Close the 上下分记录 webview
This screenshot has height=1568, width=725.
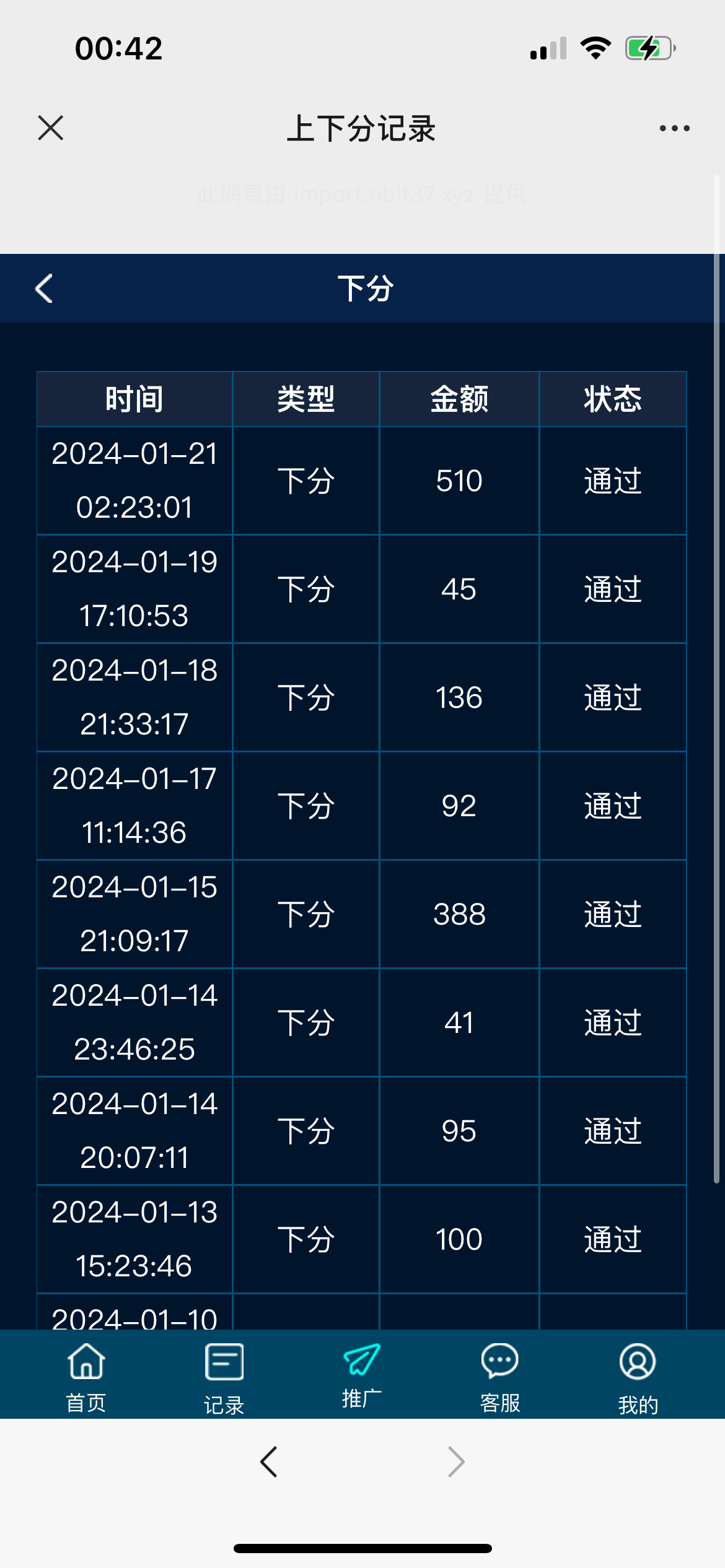tap(50, 128)
